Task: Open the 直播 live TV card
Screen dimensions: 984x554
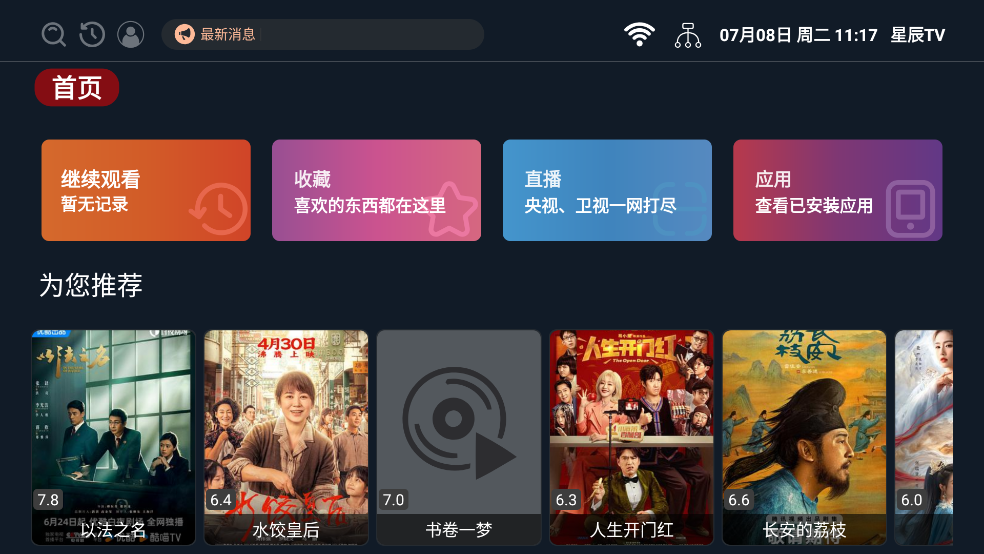Action: 607,190
